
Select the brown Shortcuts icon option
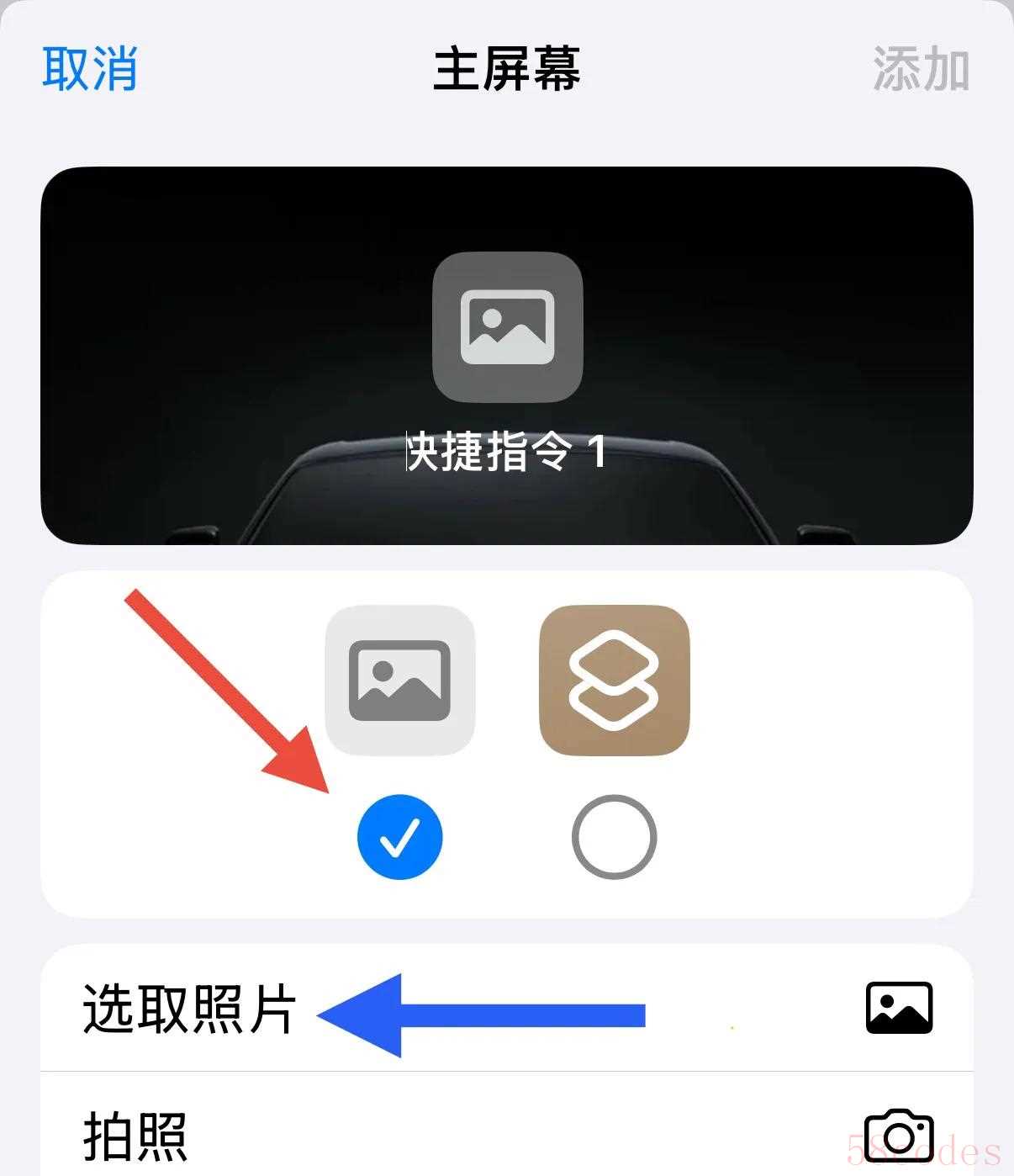tap(614, 680)
